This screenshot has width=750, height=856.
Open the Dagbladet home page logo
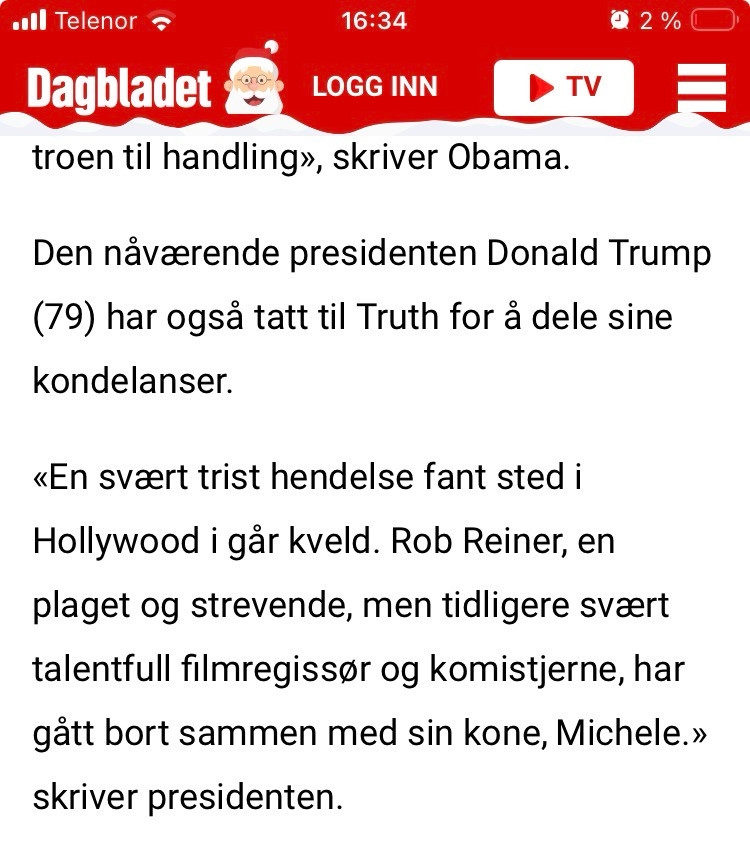[120, 89]
